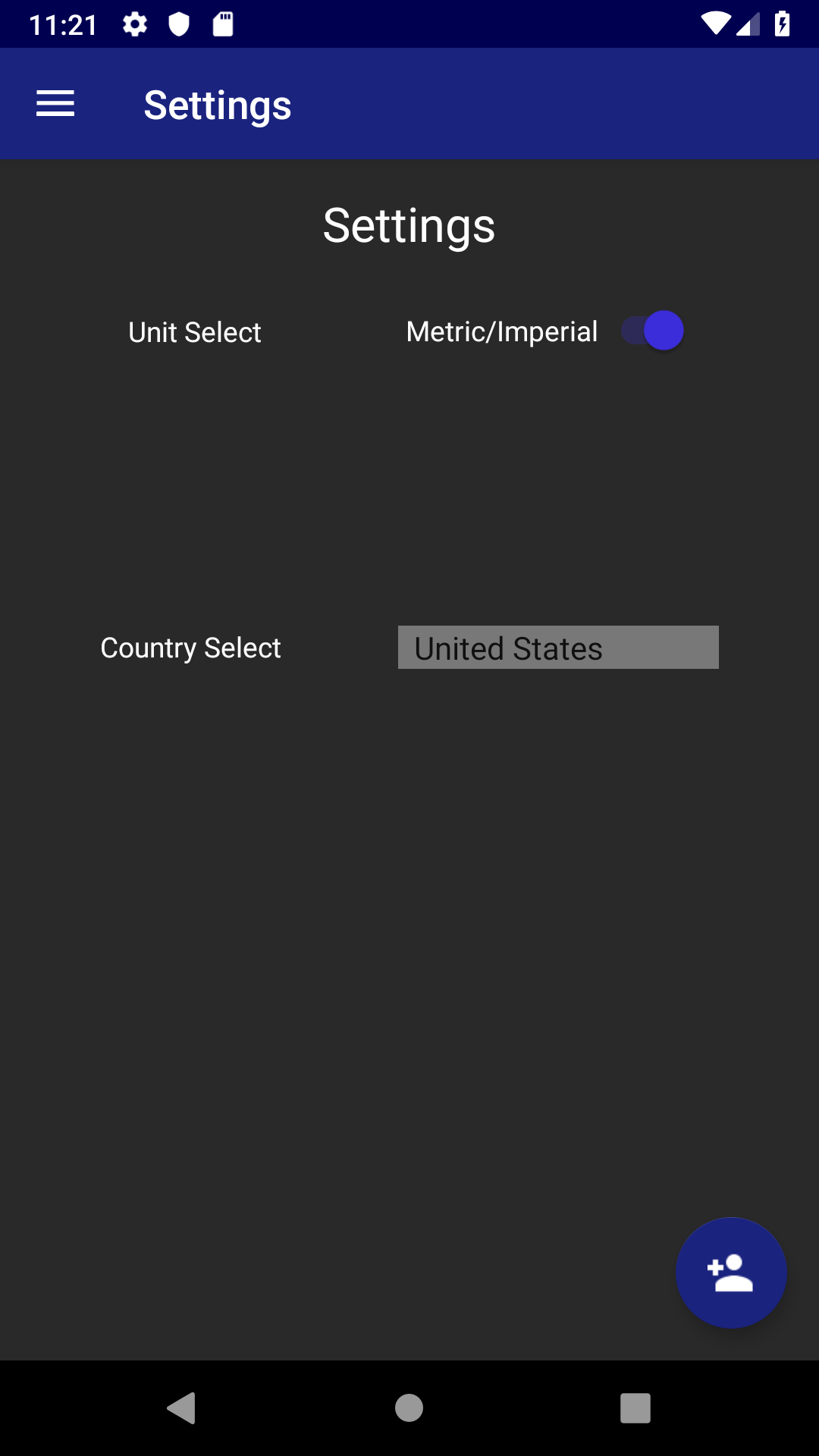Screen dimensions: 819x1456
Task: Go back using the system back button
Action: [x=182, y=1408]
